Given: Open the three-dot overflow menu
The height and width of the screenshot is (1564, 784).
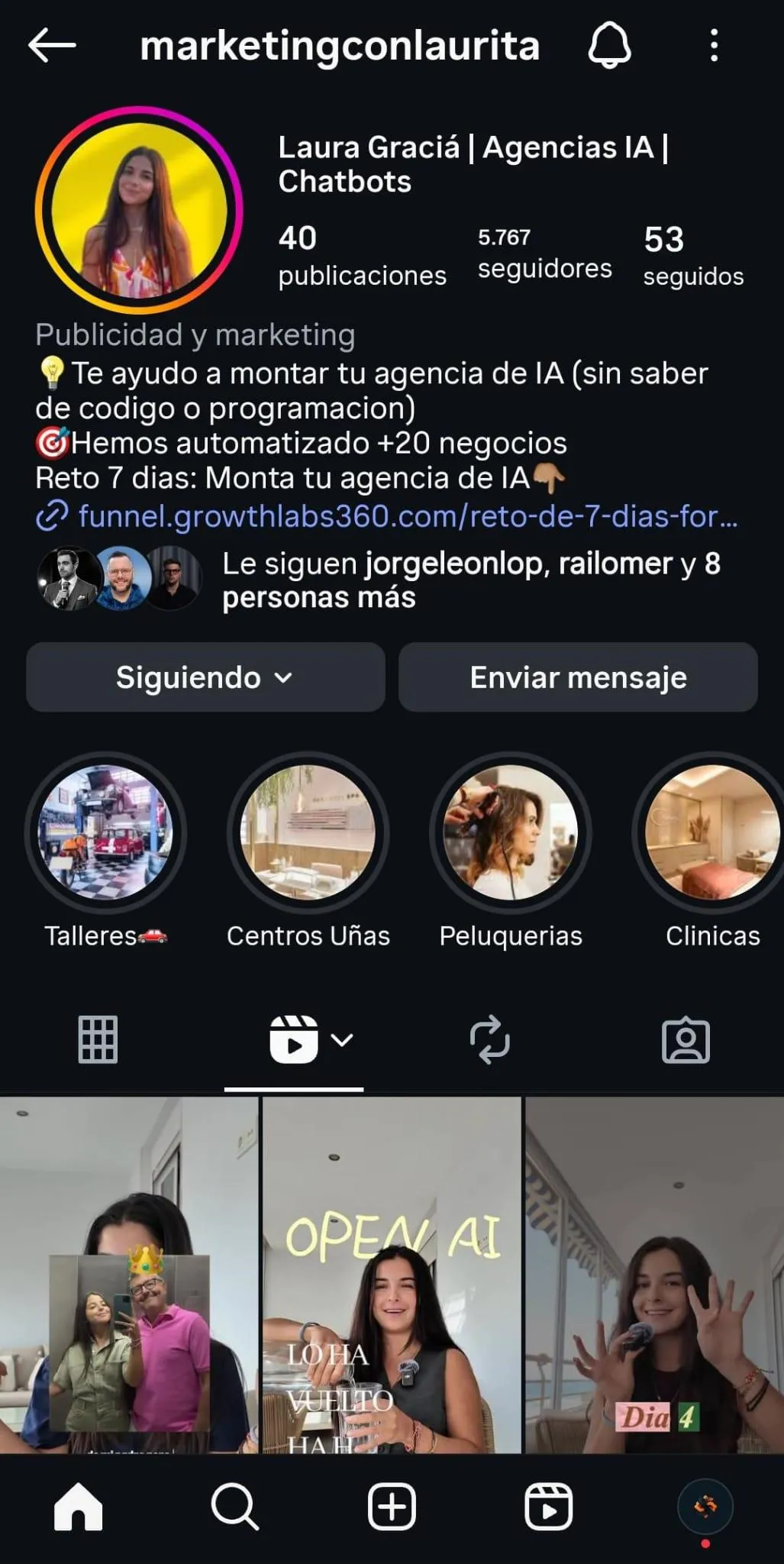Looking at the screenshot, I should click(x=714, y=46).
